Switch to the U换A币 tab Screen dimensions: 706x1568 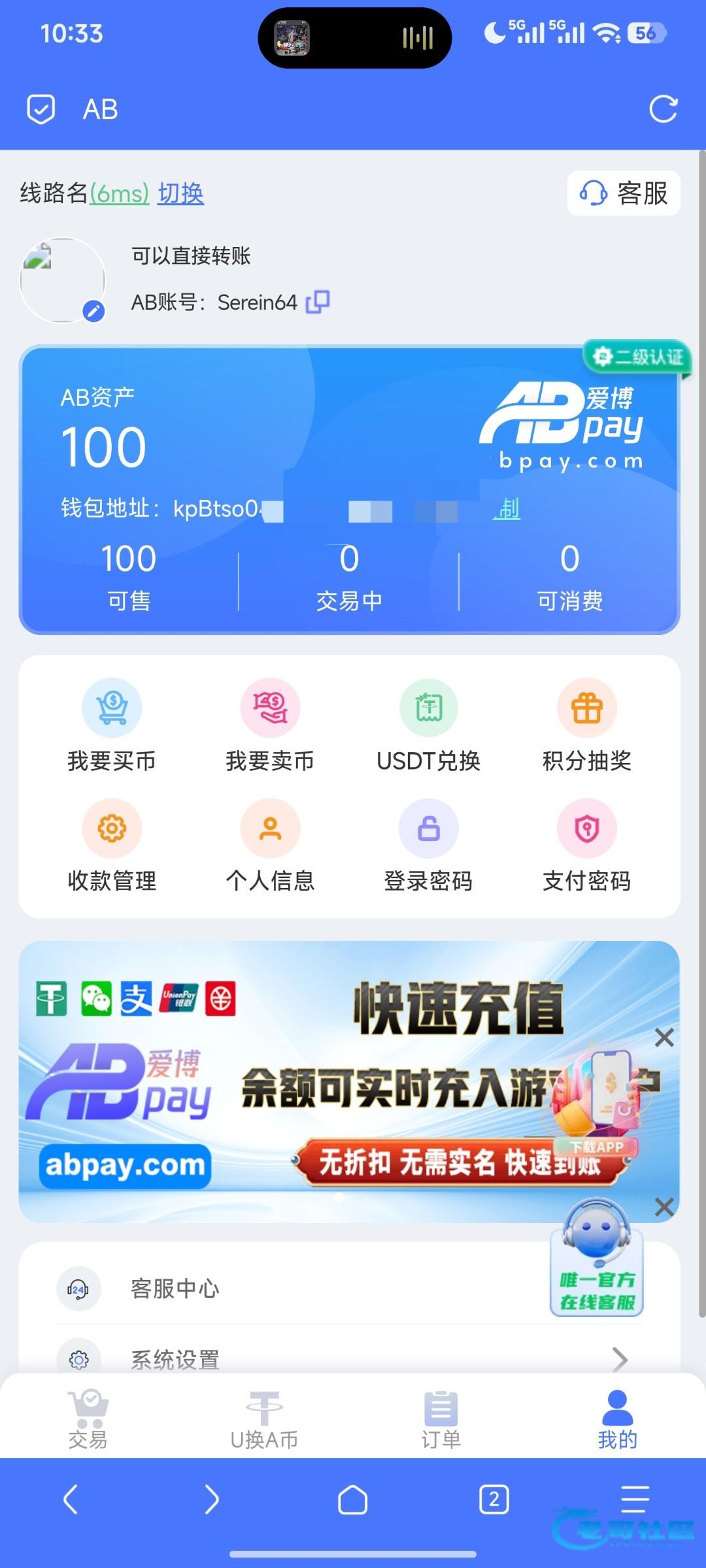pos(264,1419)
